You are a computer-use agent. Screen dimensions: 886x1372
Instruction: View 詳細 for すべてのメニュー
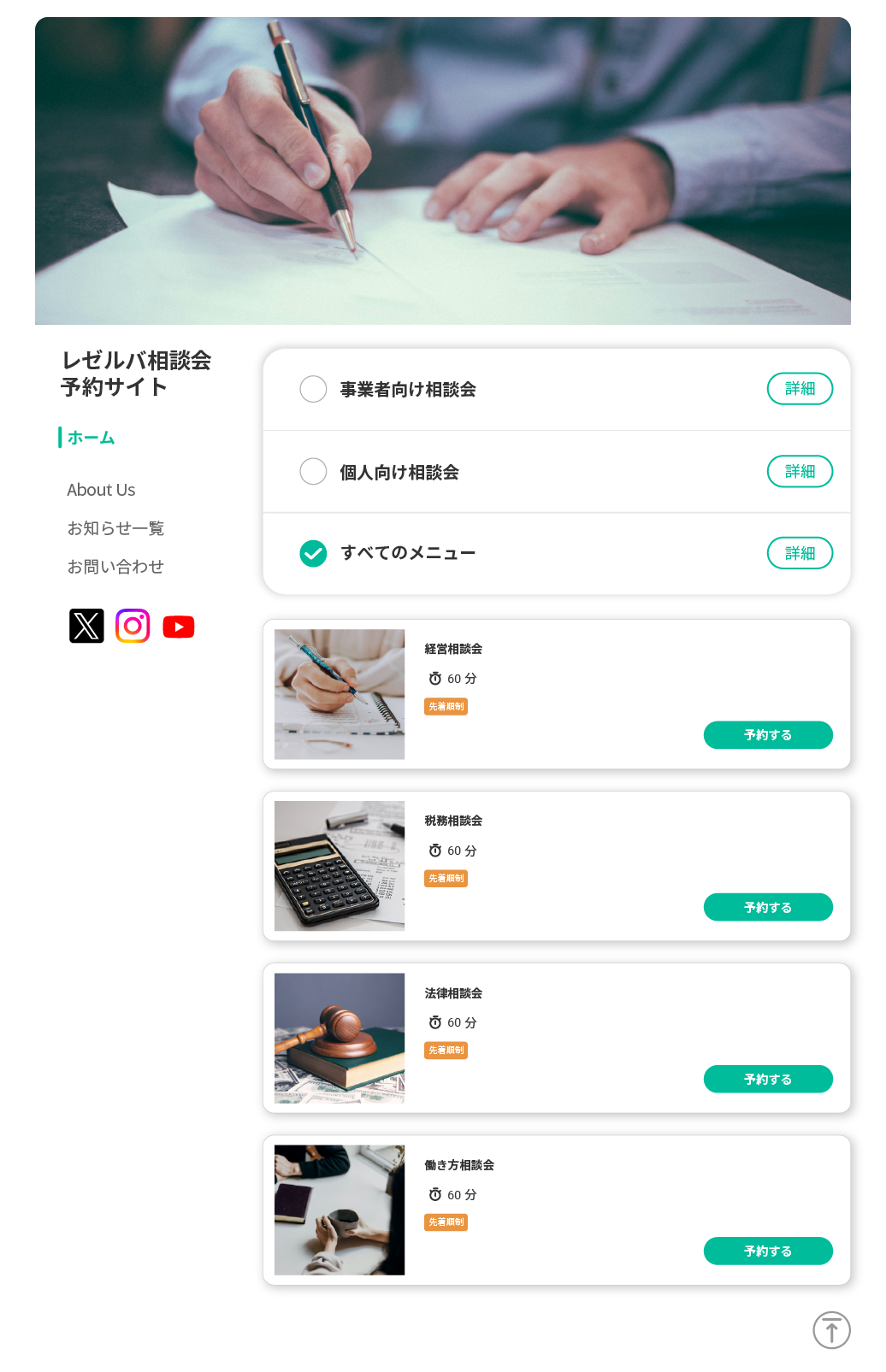800,553
